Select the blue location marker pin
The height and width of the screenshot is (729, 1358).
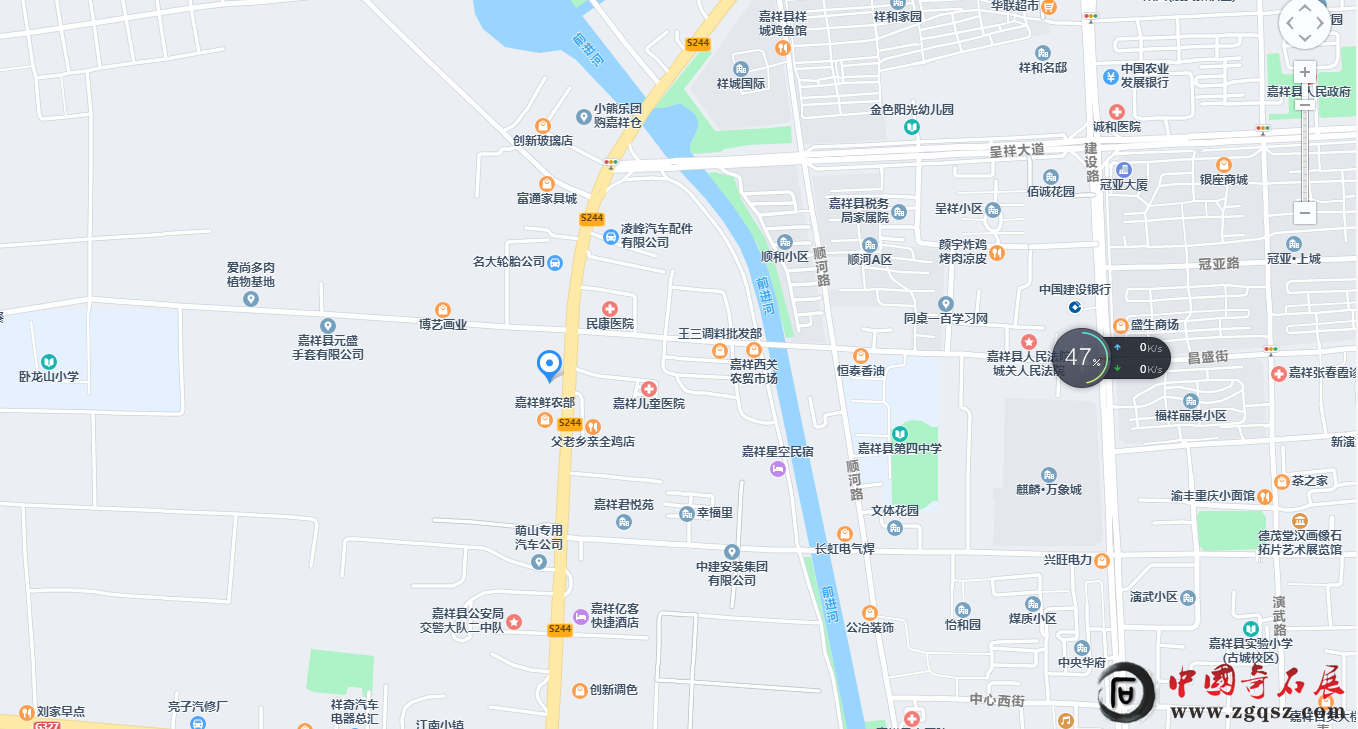pos(549,365)
